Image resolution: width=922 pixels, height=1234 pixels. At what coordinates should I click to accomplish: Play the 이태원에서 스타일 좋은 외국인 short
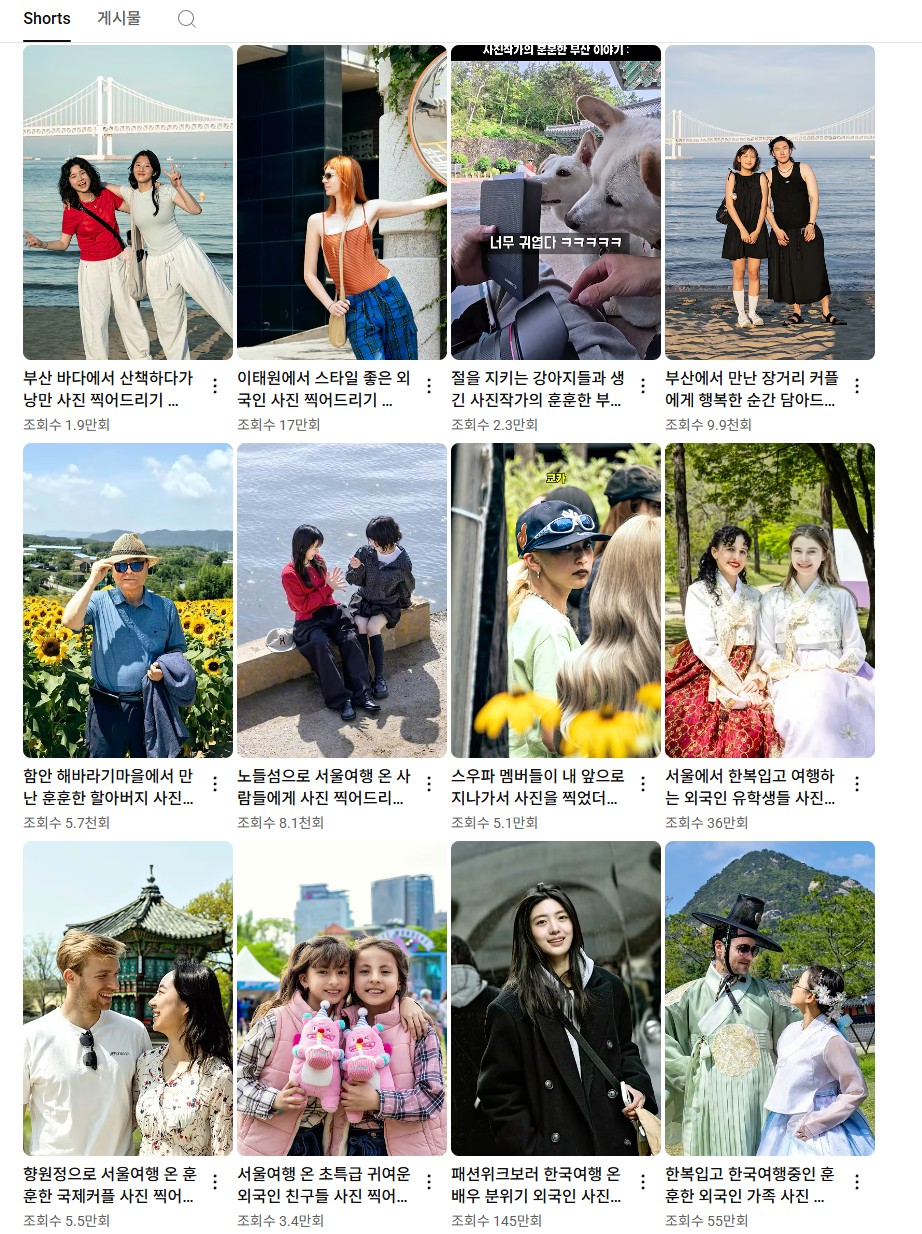pos(341,202)
